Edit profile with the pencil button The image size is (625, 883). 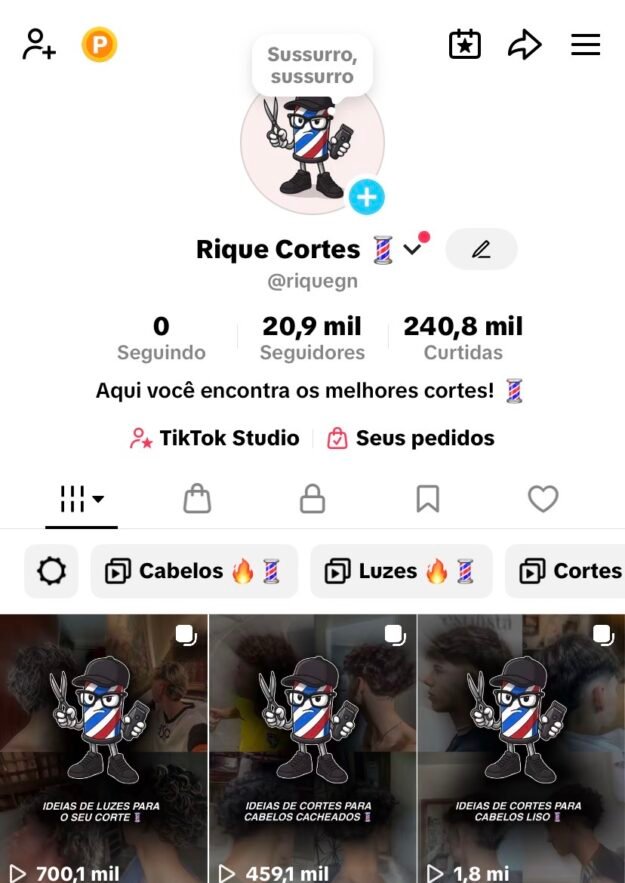click(x=481, y=249)
